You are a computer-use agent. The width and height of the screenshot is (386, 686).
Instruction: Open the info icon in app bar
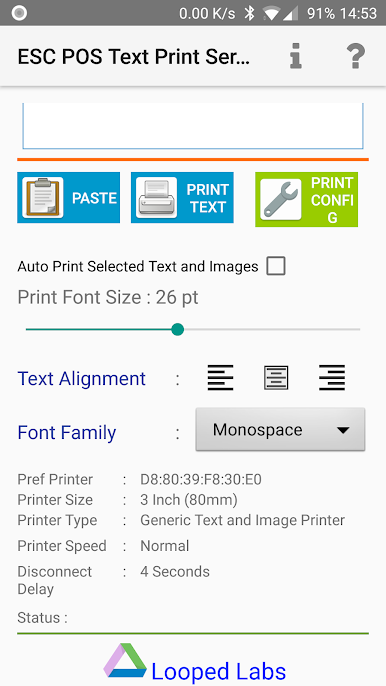coord(296,56)
